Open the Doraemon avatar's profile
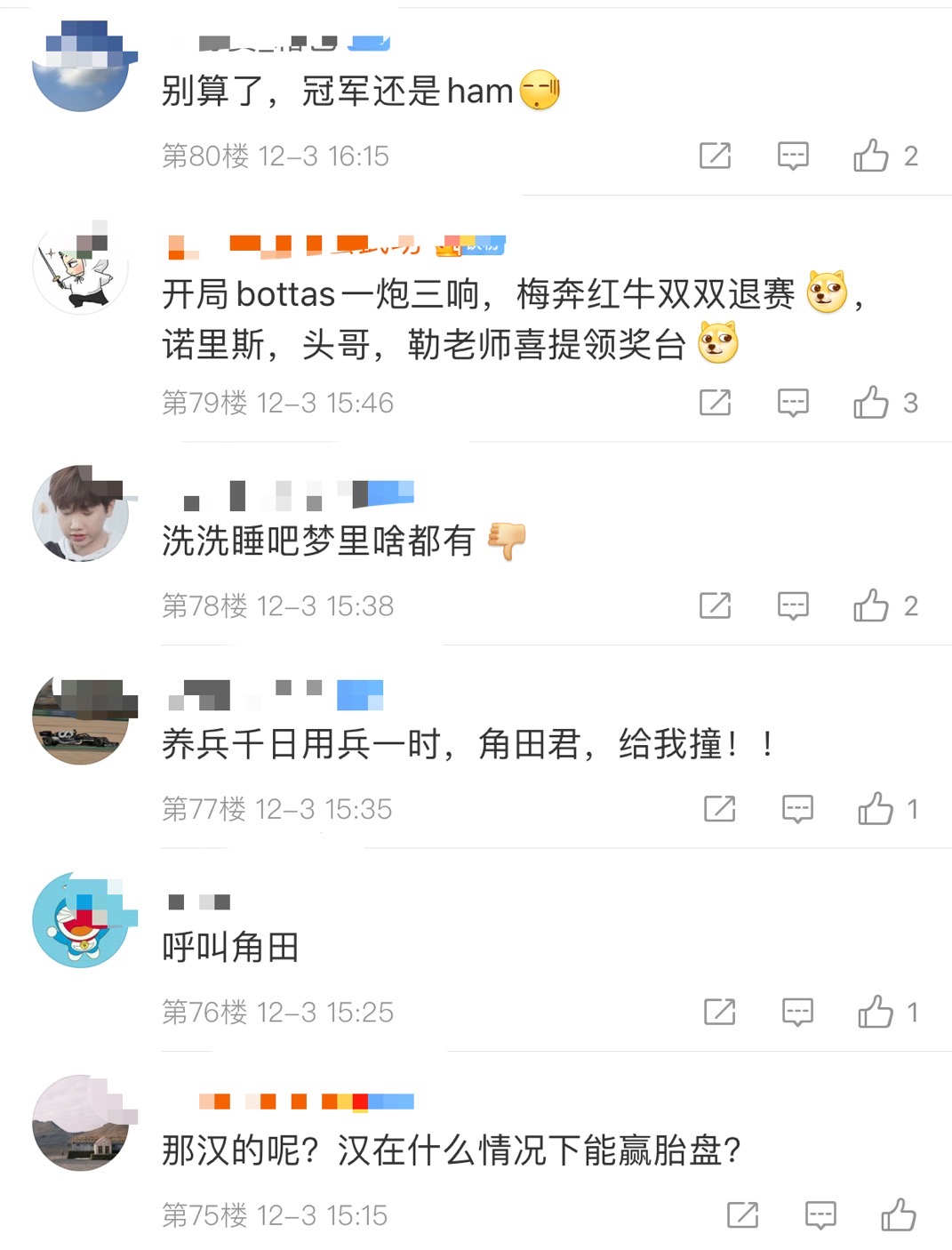The height and width of the screenshot is (1250, 952). (80, 920)
